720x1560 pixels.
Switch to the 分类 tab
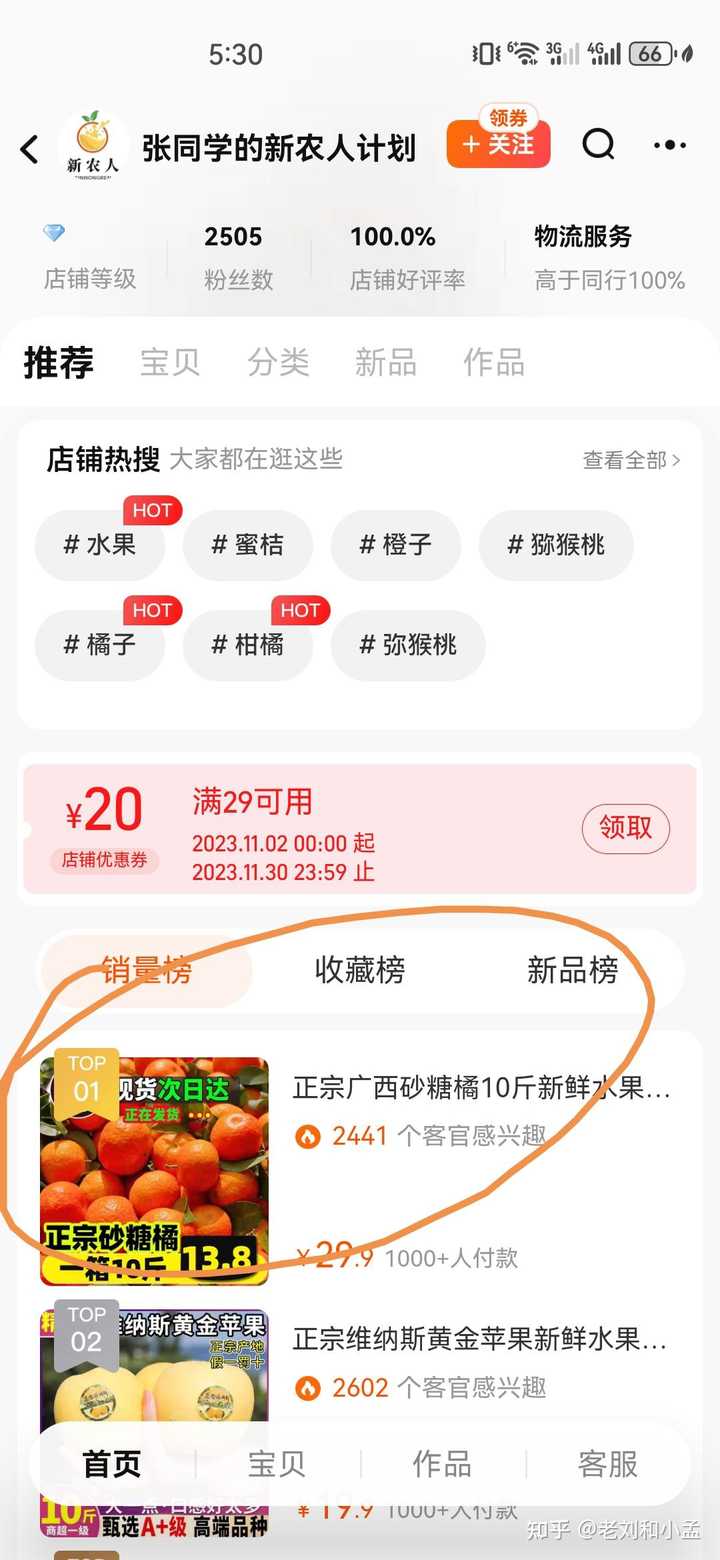[x=278, y=363]
